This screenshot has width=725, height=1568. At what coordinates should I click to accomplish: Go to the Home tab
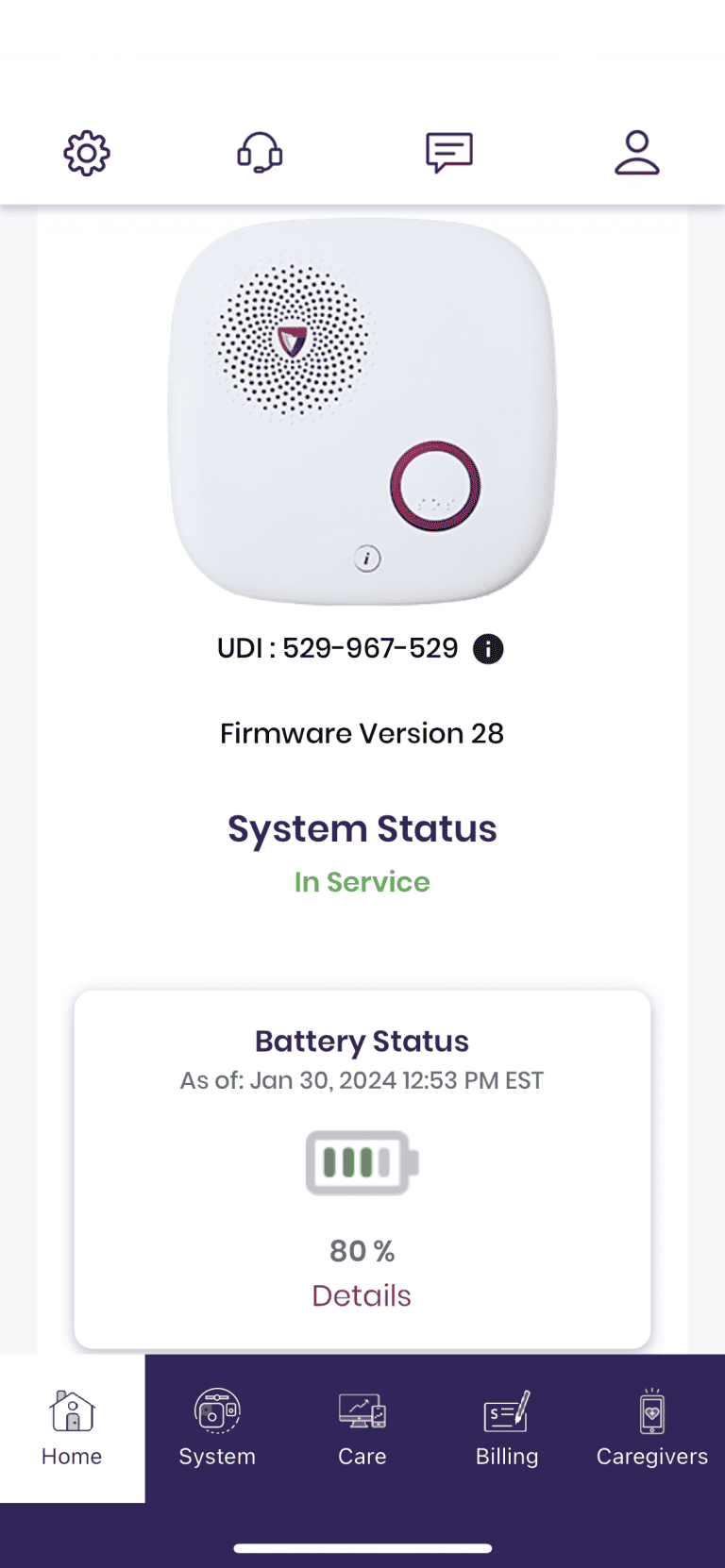(72, 1428)
